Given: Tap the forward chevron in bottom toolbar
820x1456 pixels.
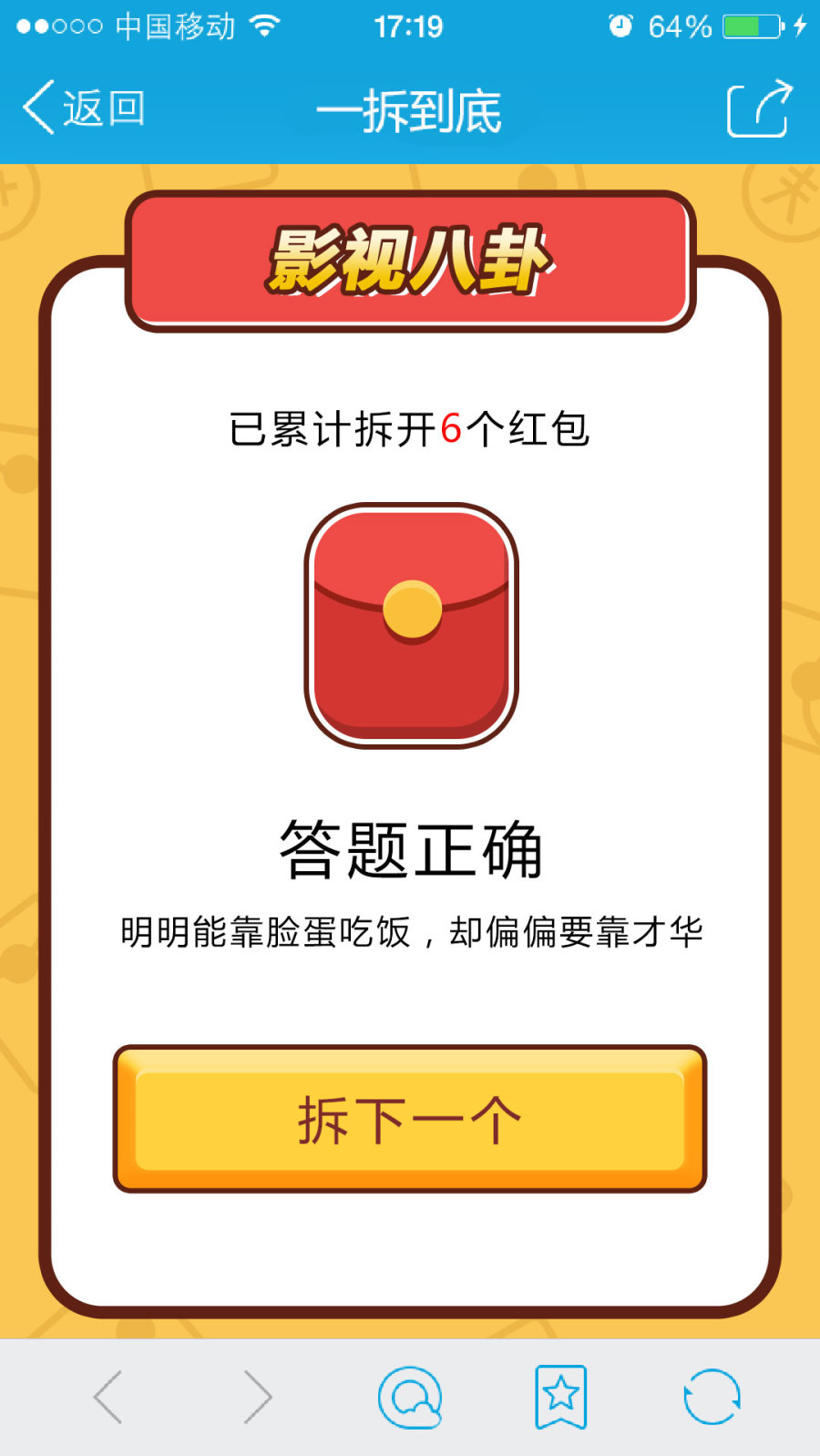Looking at the screenshot, I should click(256, 1396).
